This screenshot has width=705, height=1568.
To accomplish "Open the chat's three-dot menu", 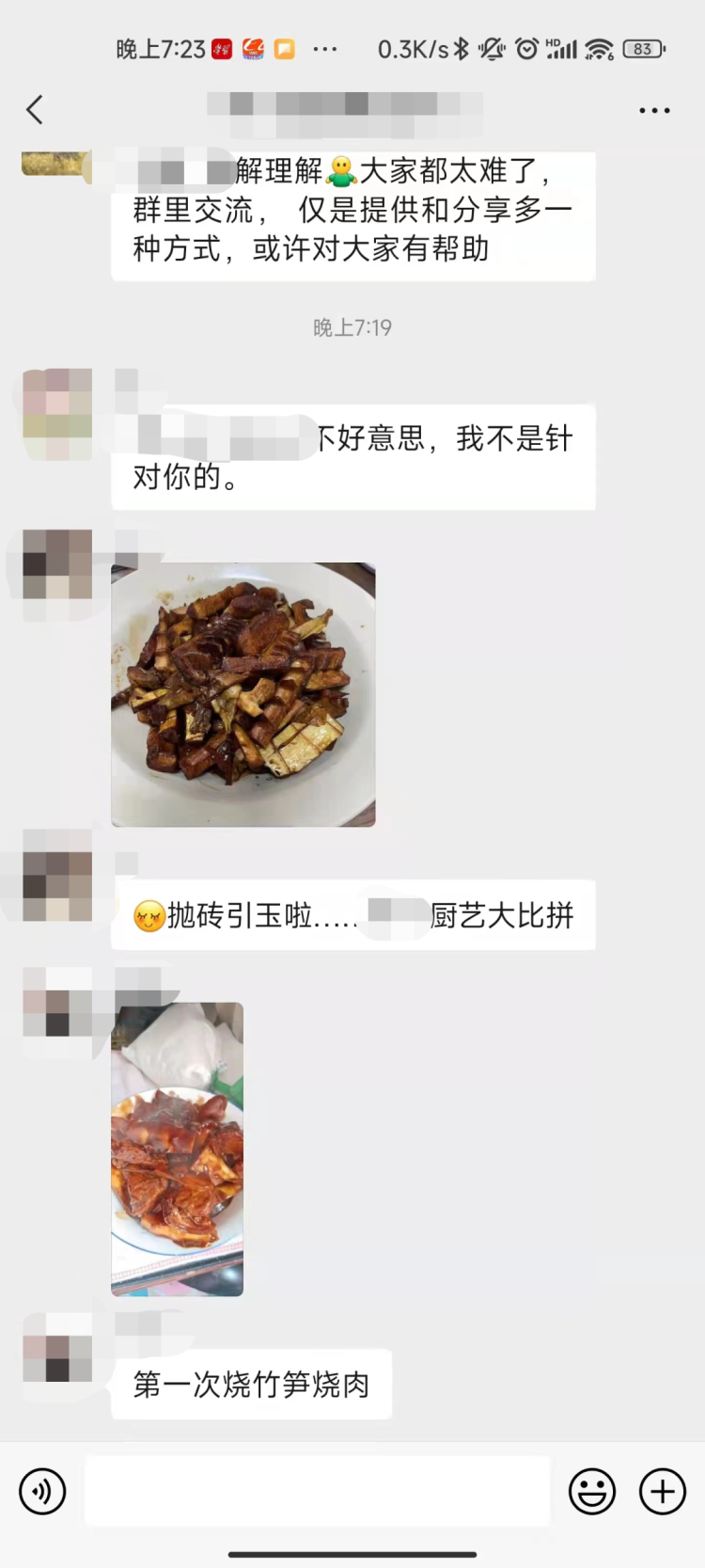I will tap(654, 111).
